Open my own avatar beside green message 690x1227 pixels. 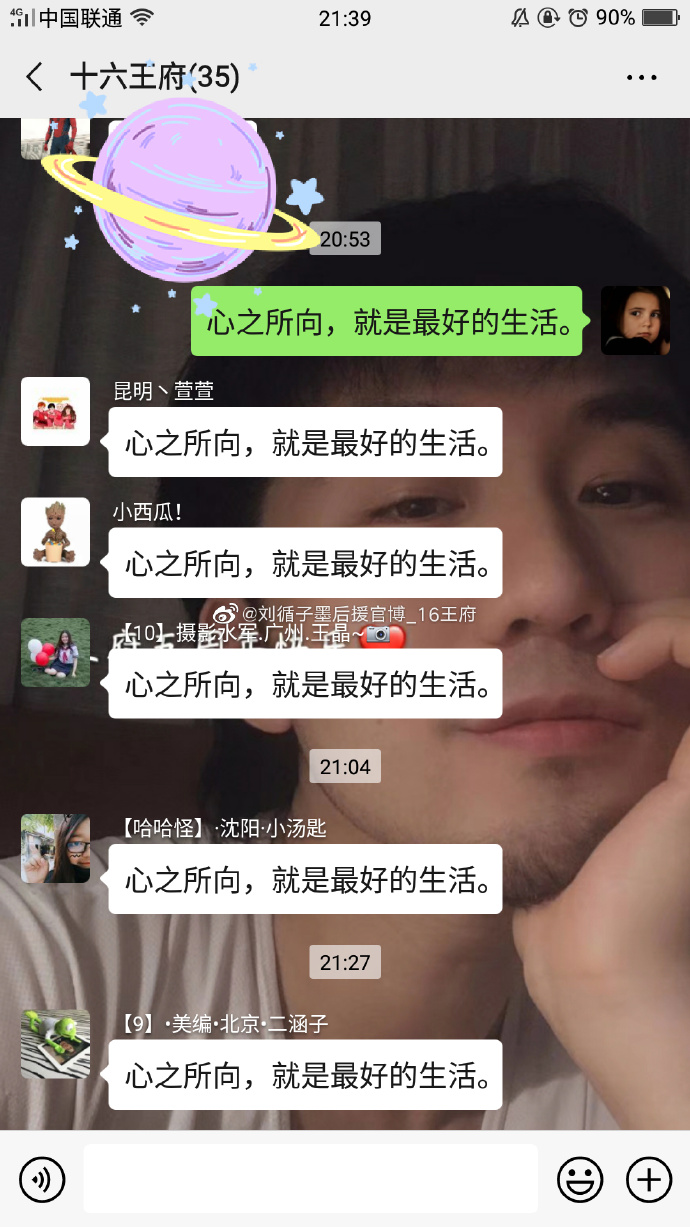(x=635, y=321)
